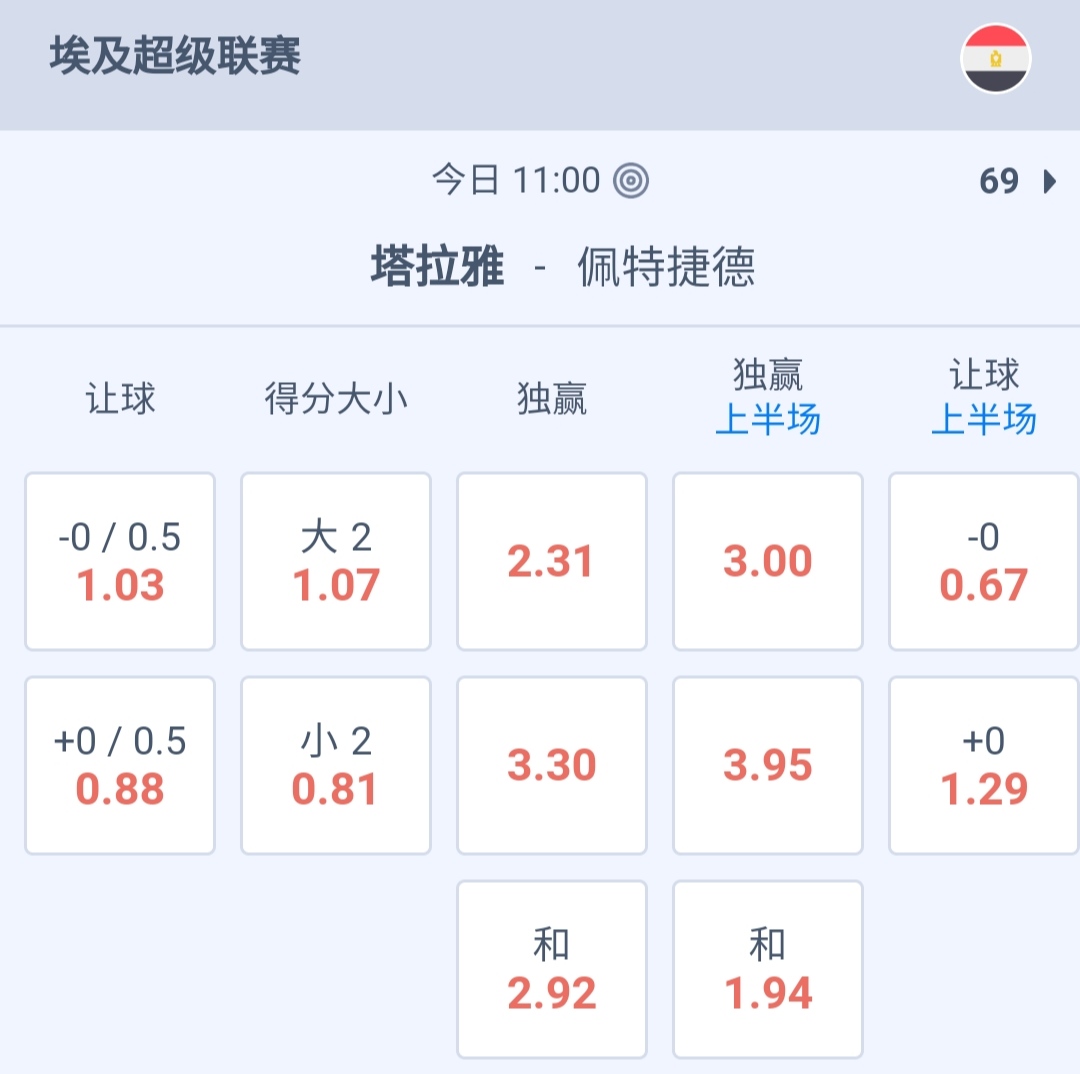Open the 塔拉雅 - 佩特捷德 match details

[562, 268]
